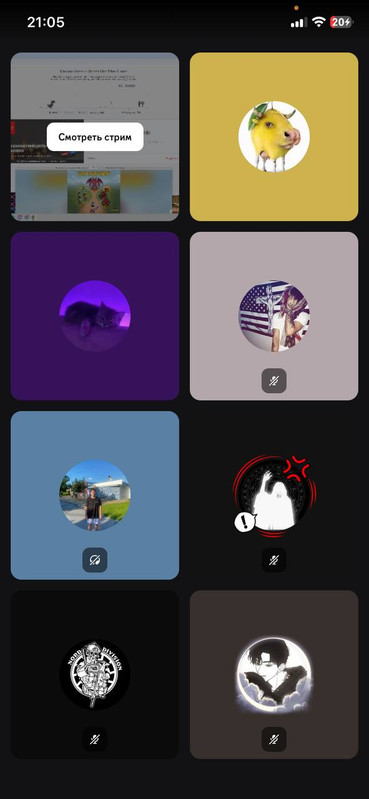Open the anime bat-wing avatar participant tile
369x799 pixels.
tap(274, 675)
